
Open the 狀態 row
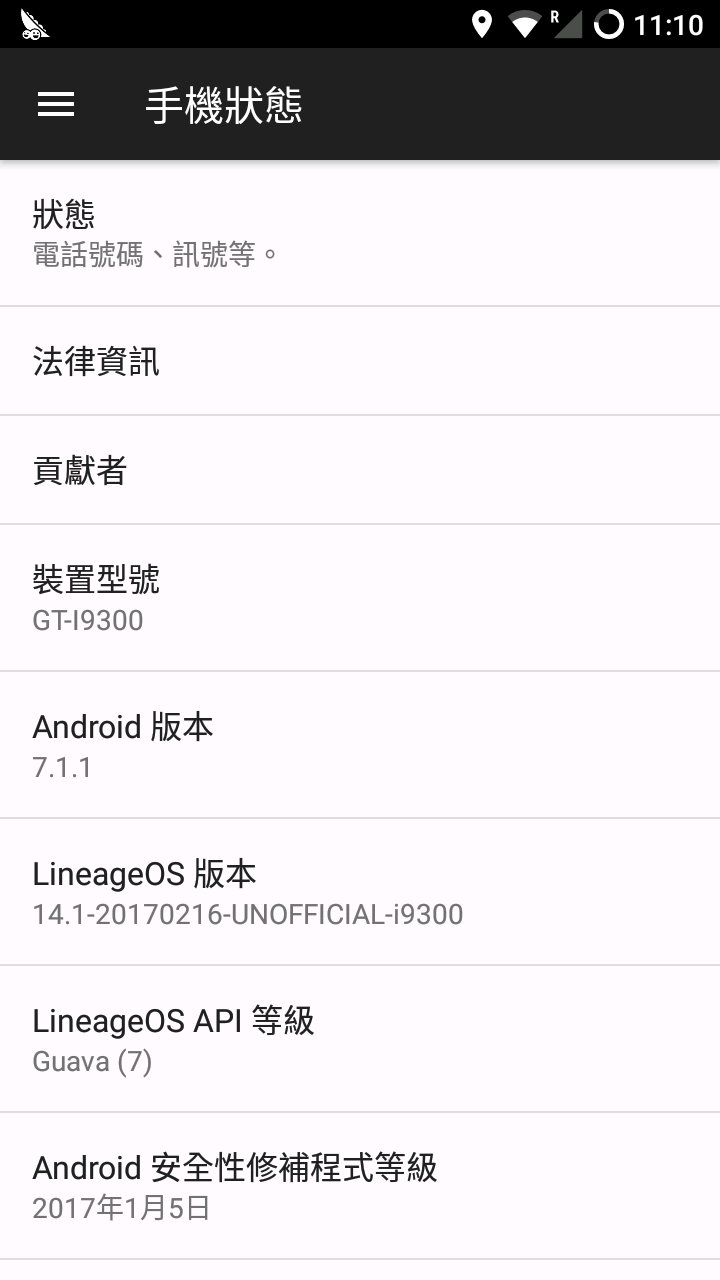[360, 233]
